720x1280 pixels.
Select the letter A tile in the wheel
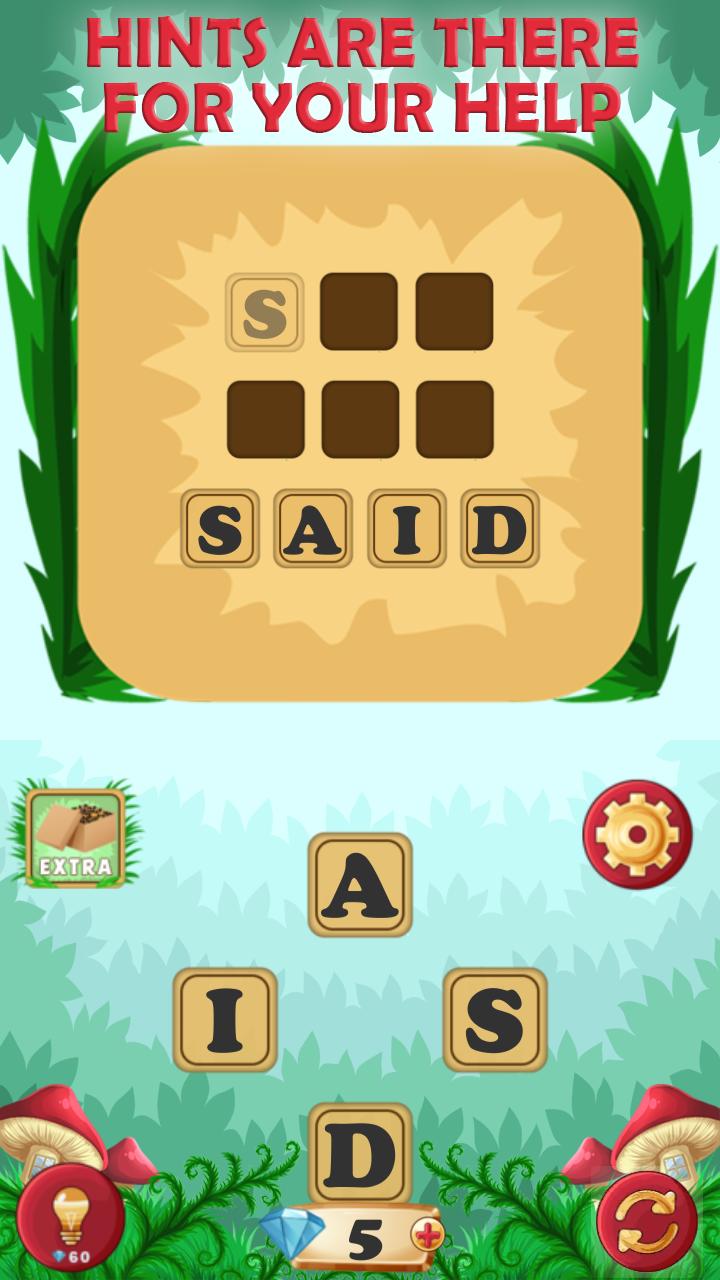click(360, 885)
